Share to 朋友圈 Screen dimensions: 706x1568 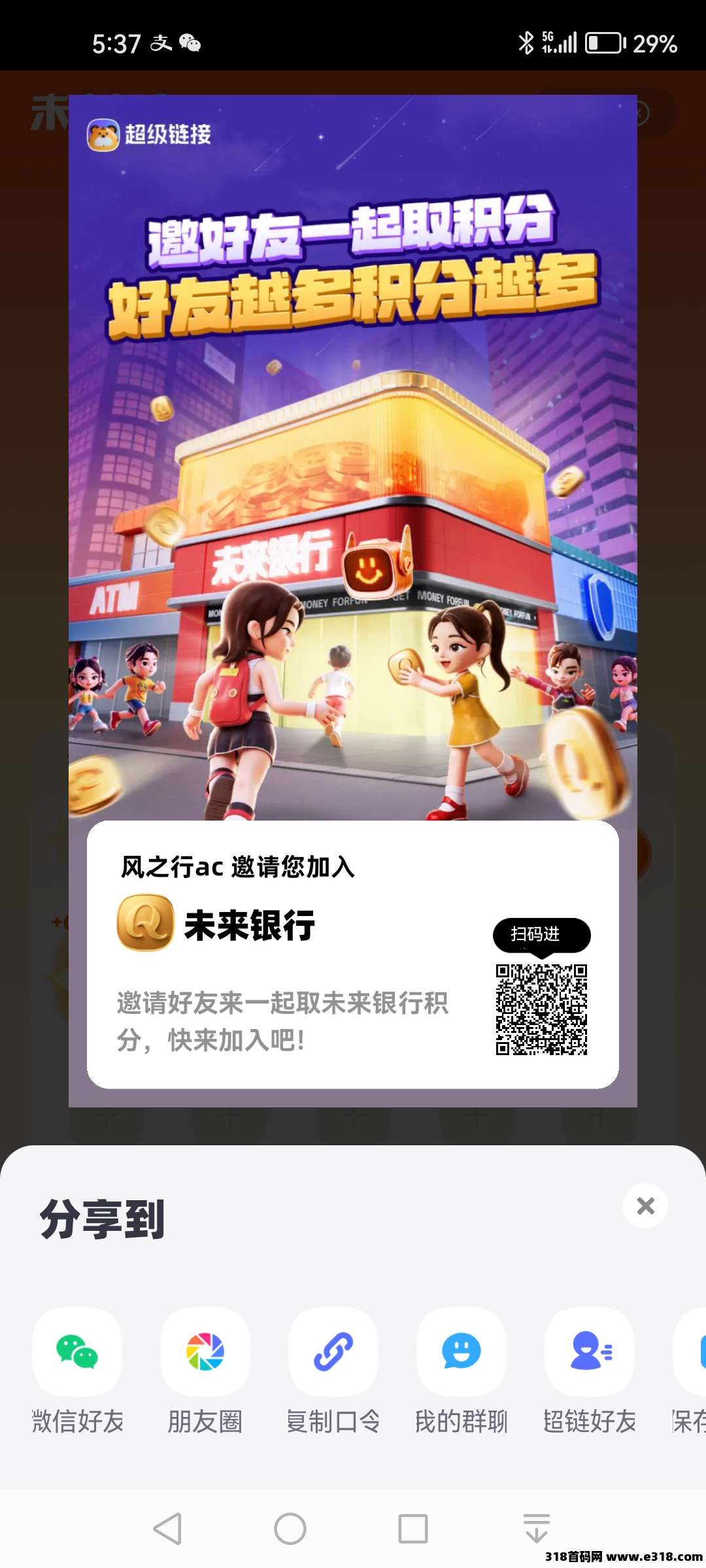[x=205, y=1352]
